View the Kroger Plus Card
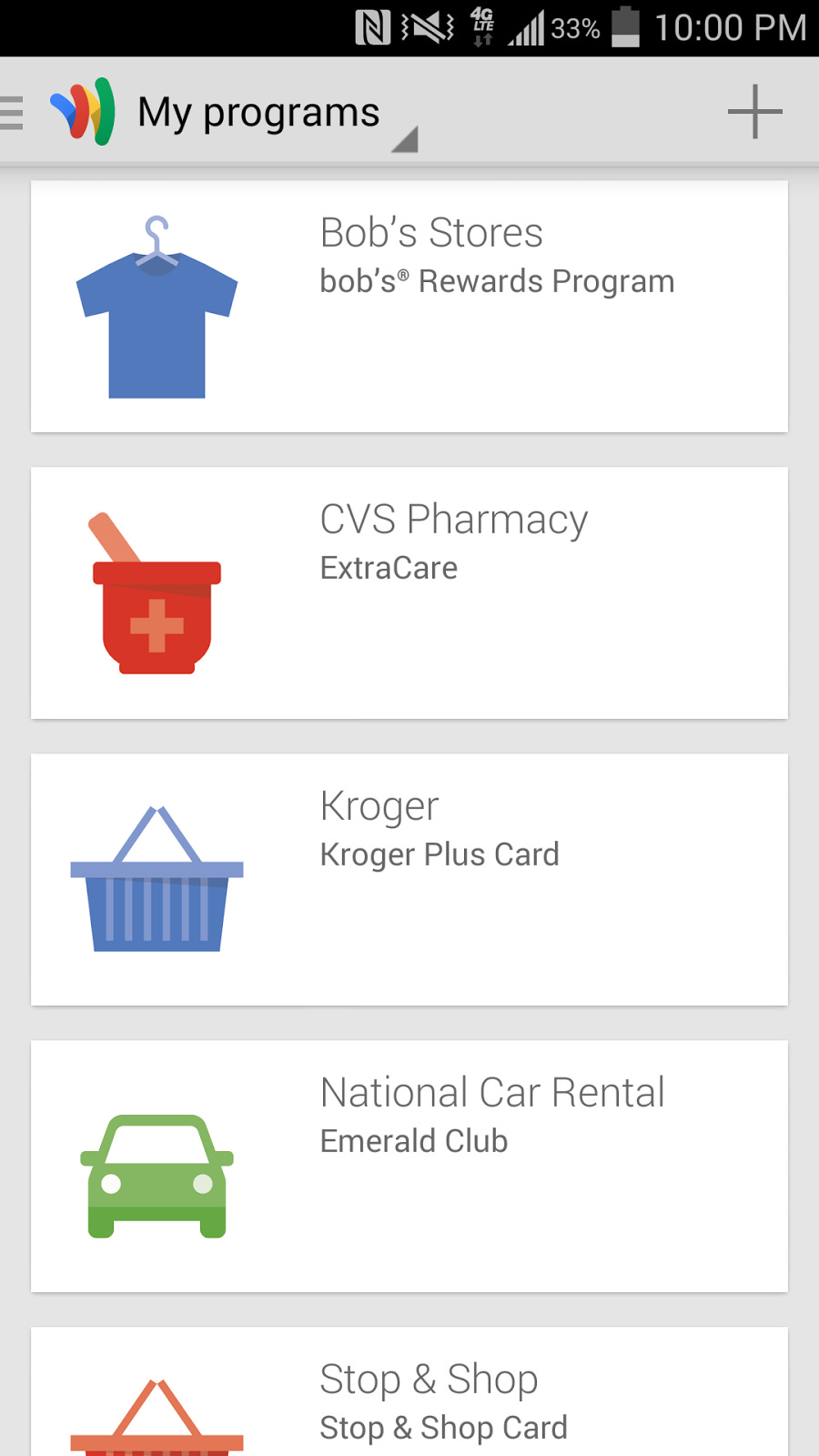 pos(409,880)
